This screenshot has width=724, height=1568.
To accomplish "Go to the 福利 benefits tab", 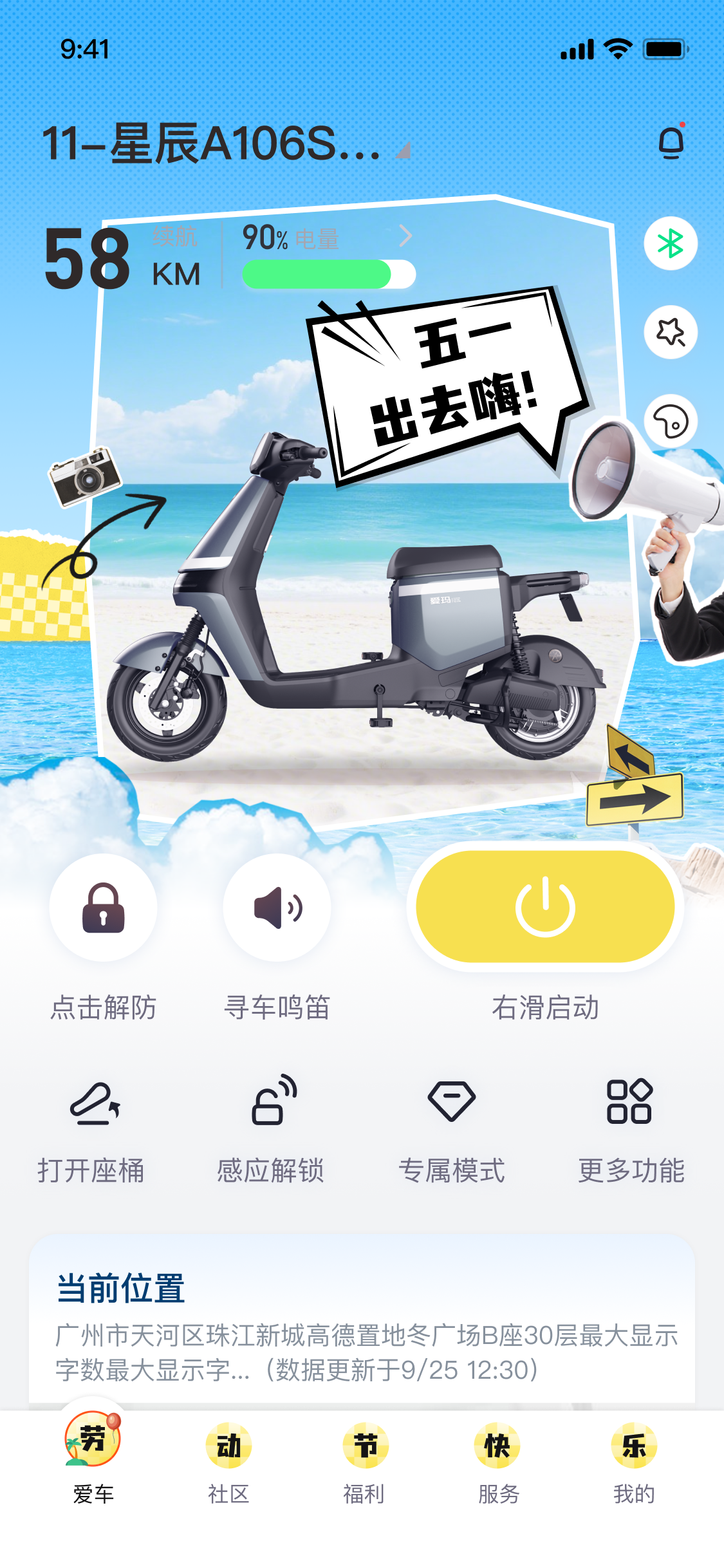I will [x=364, y=1462].
